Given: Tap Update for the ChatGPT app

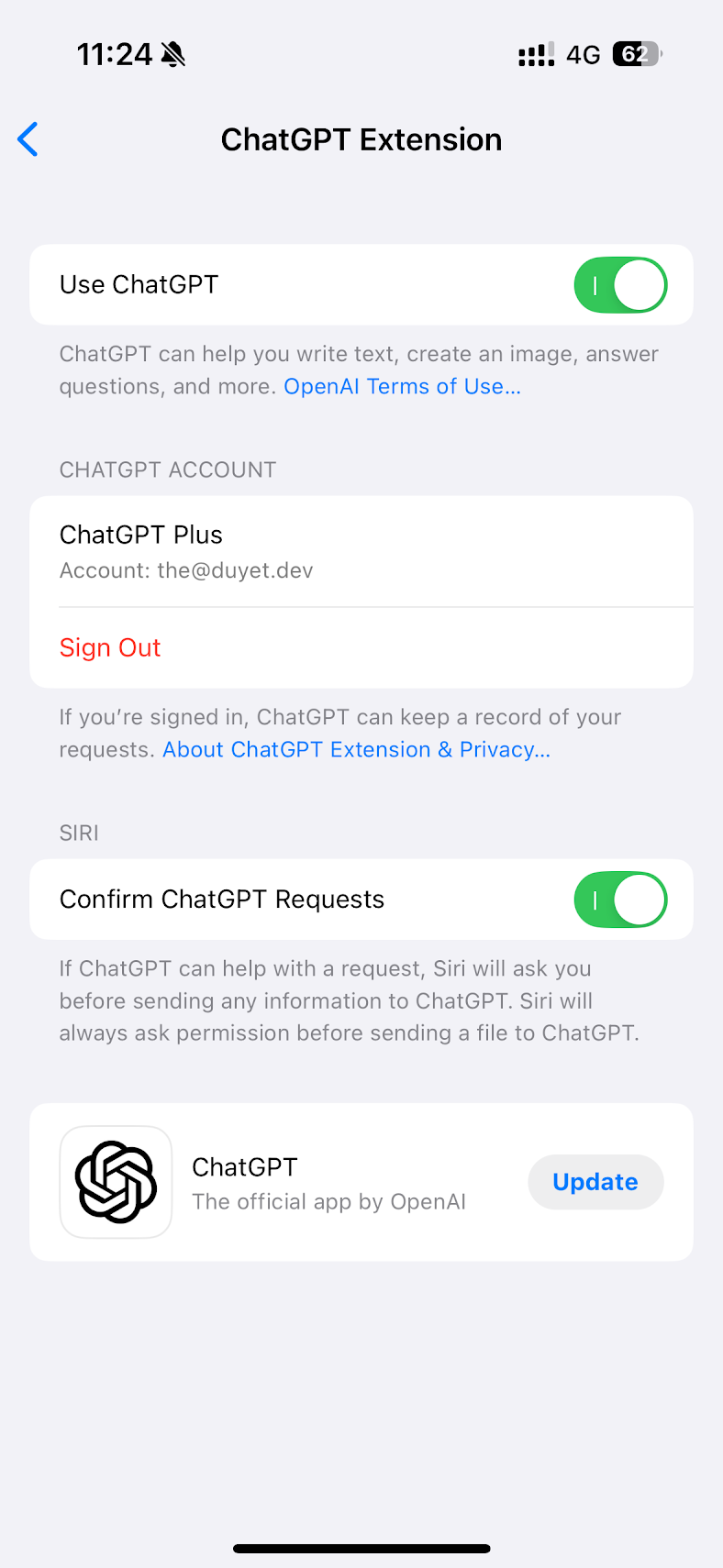Looking at the screenshot, I should click(595, 1182).
